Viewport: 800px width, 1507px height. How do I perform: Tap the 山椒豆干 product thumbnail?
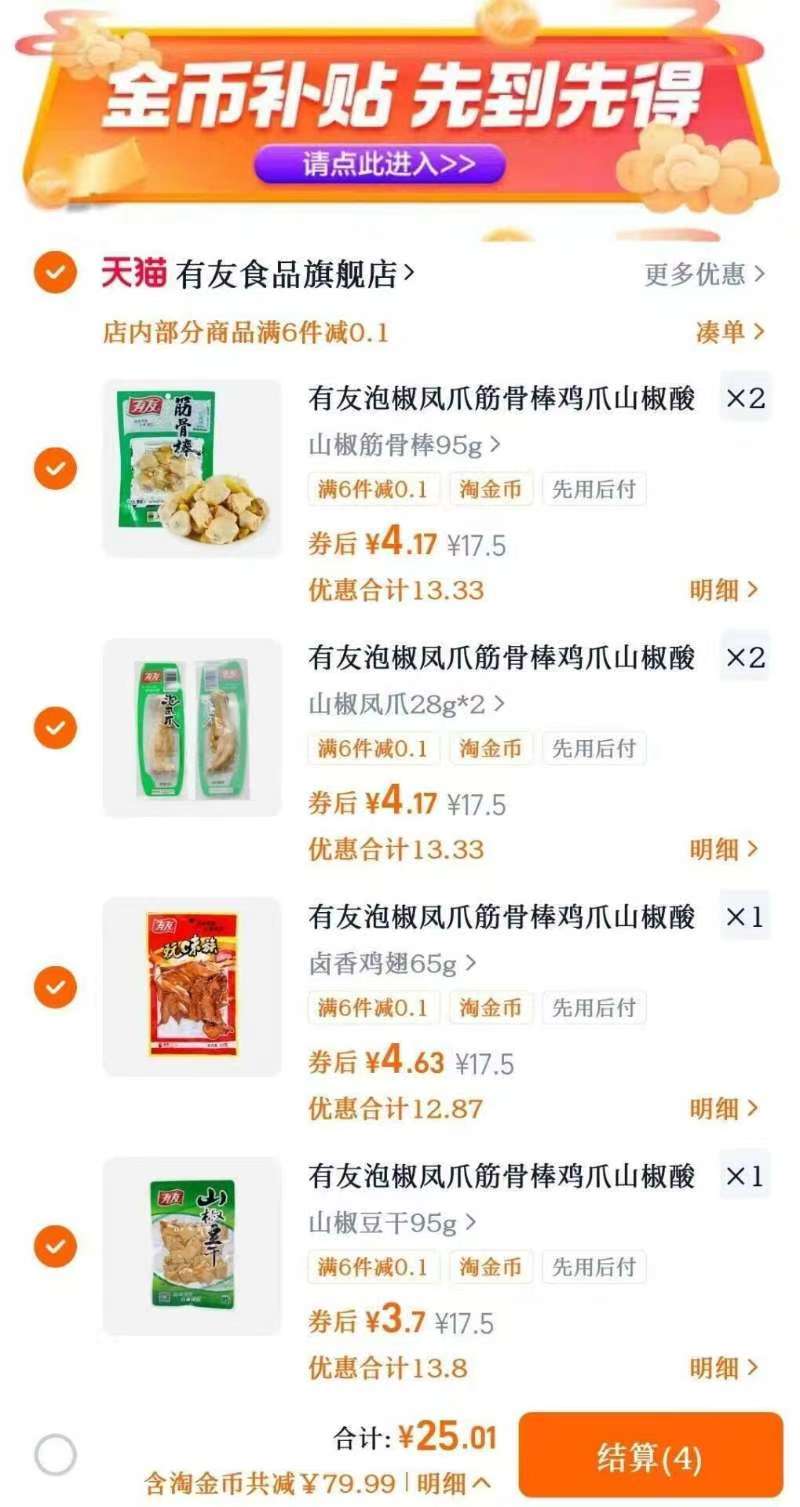[191, 1246]
